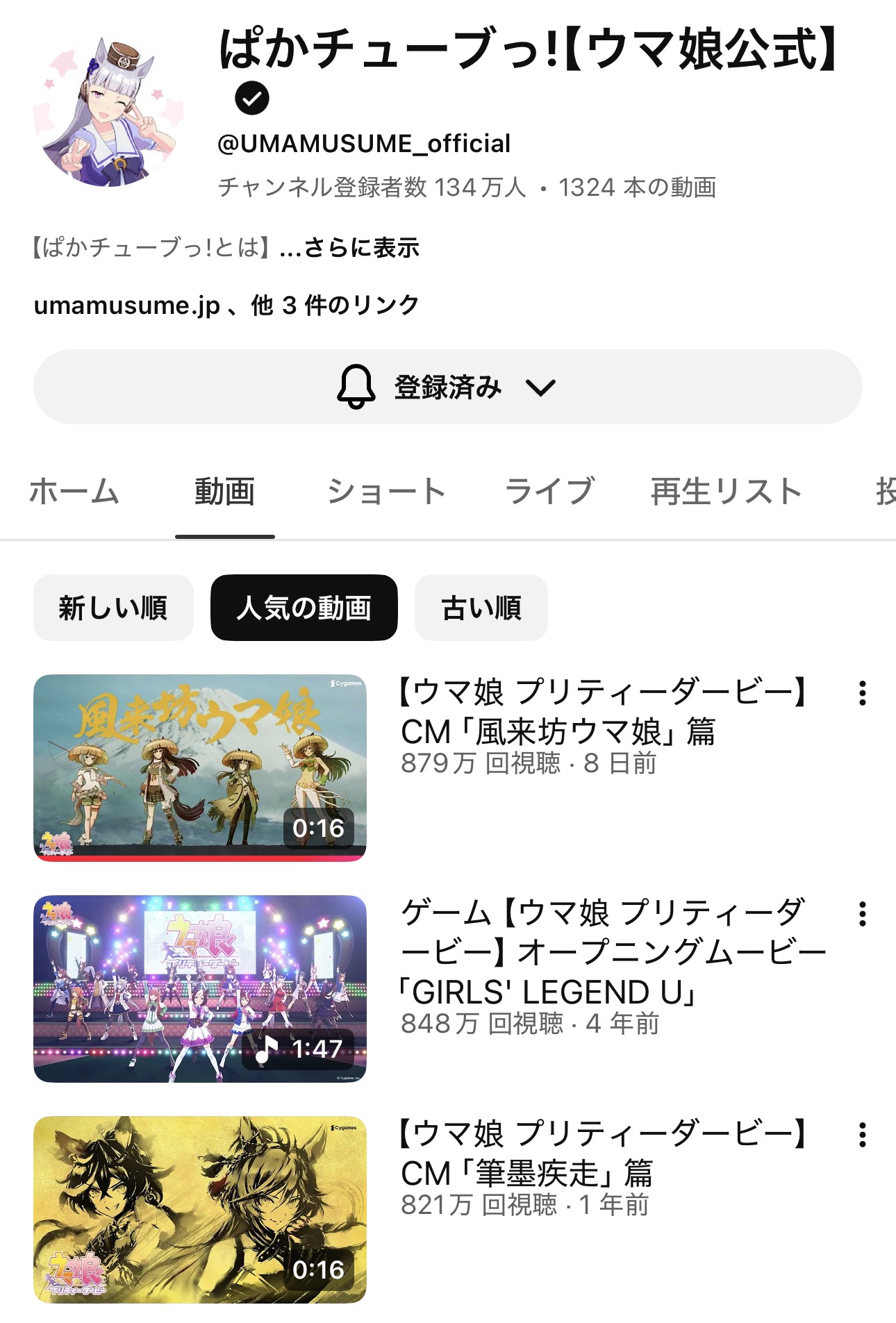This screenshot has height=1323, width=896.
Task: Select the 人気の動画 filter chip
Action: pos(304,608)
